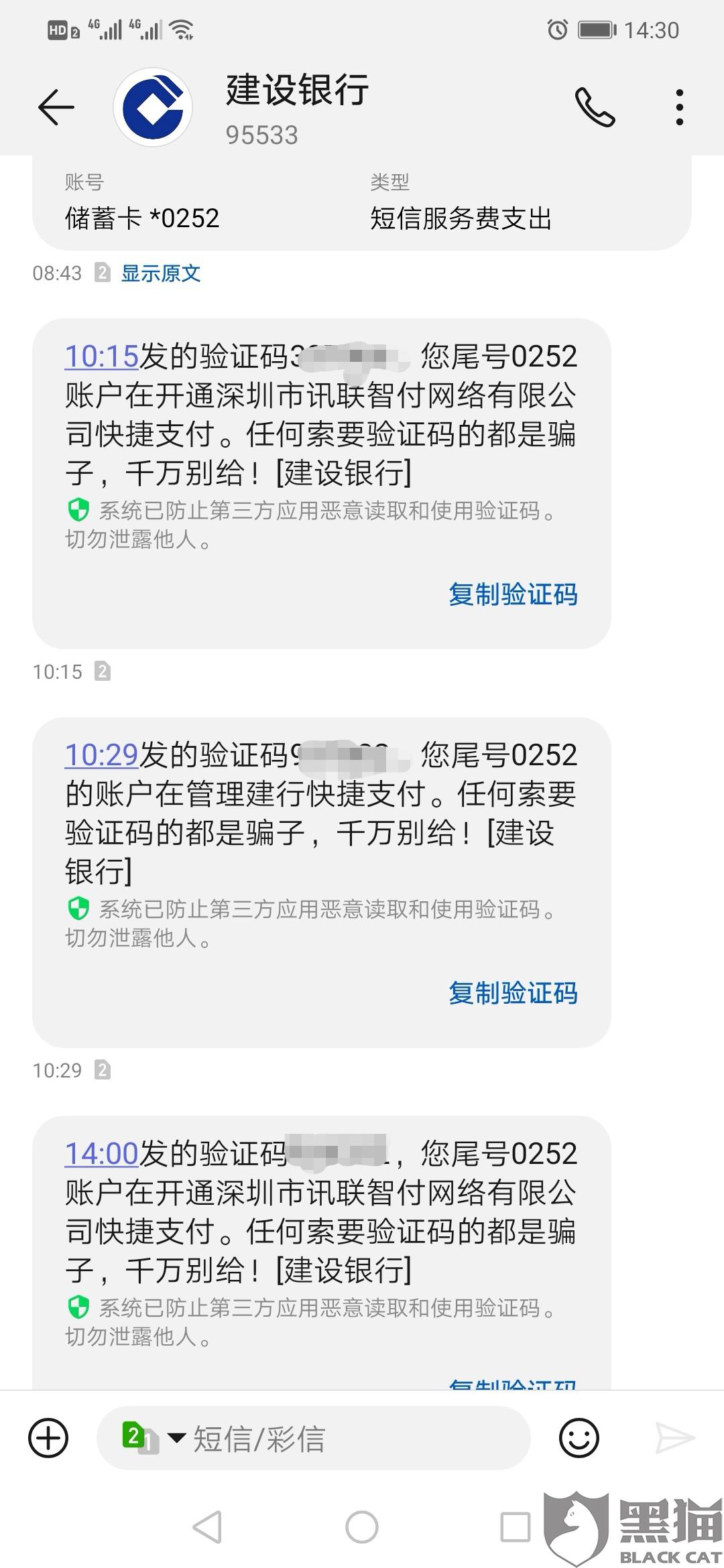This screenshot has width=724, height=1568.
Task: Open the three-dot overflow menu
Action: 680,107
